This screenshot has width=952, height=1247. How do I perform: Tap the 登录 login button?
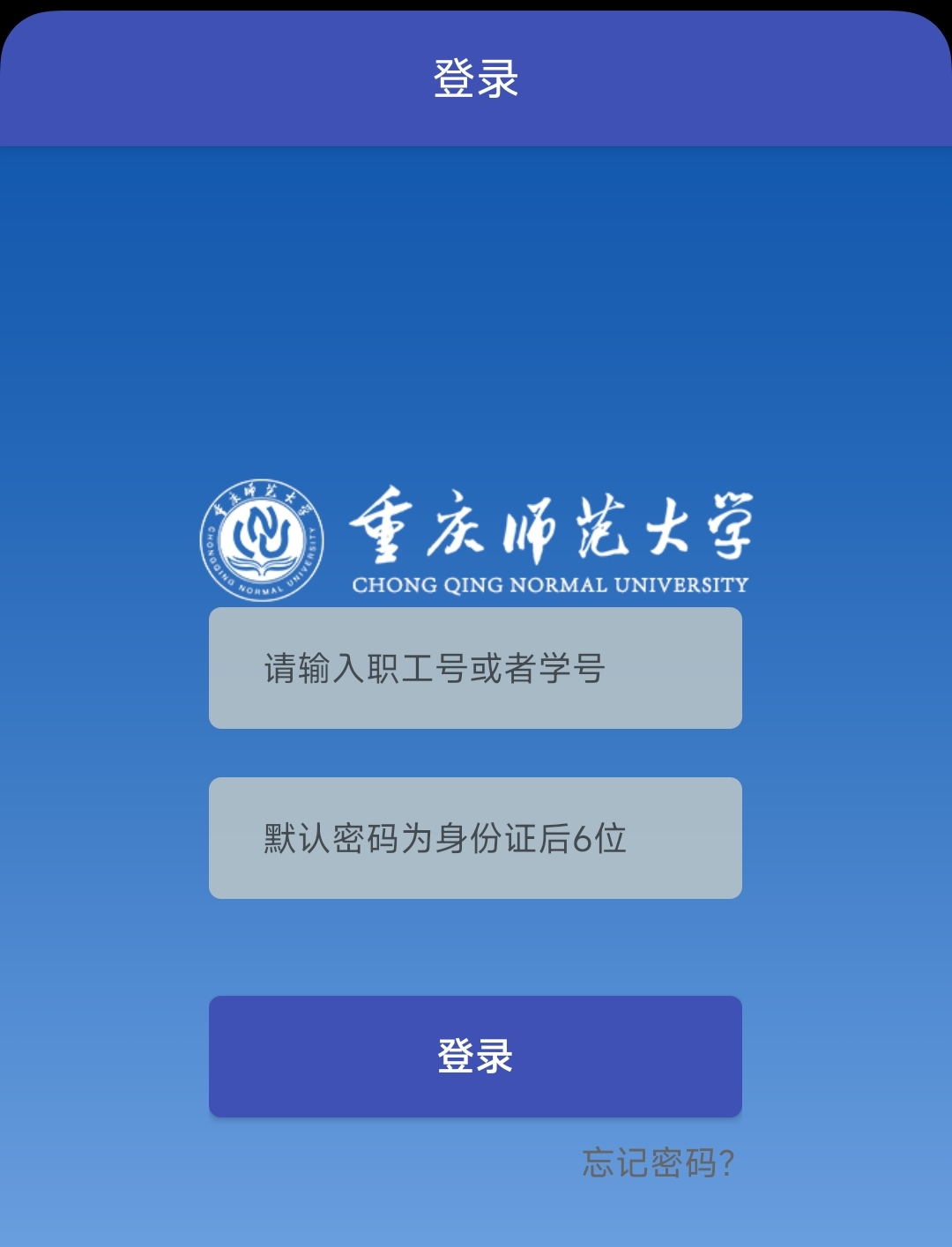(x=475, y=1057)
